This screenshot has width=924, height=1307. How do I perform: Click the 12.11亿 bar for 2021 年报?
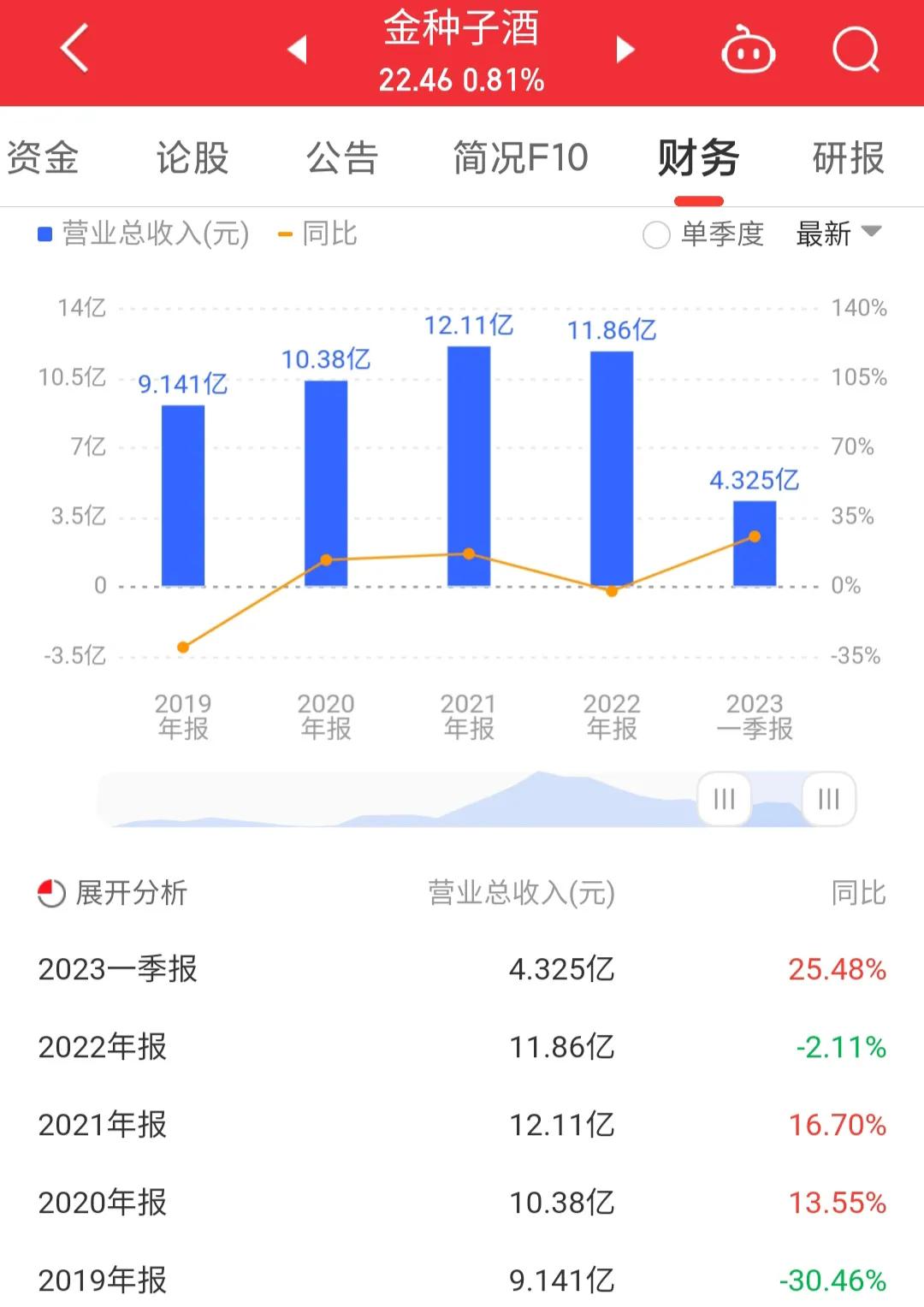(468, 466)
